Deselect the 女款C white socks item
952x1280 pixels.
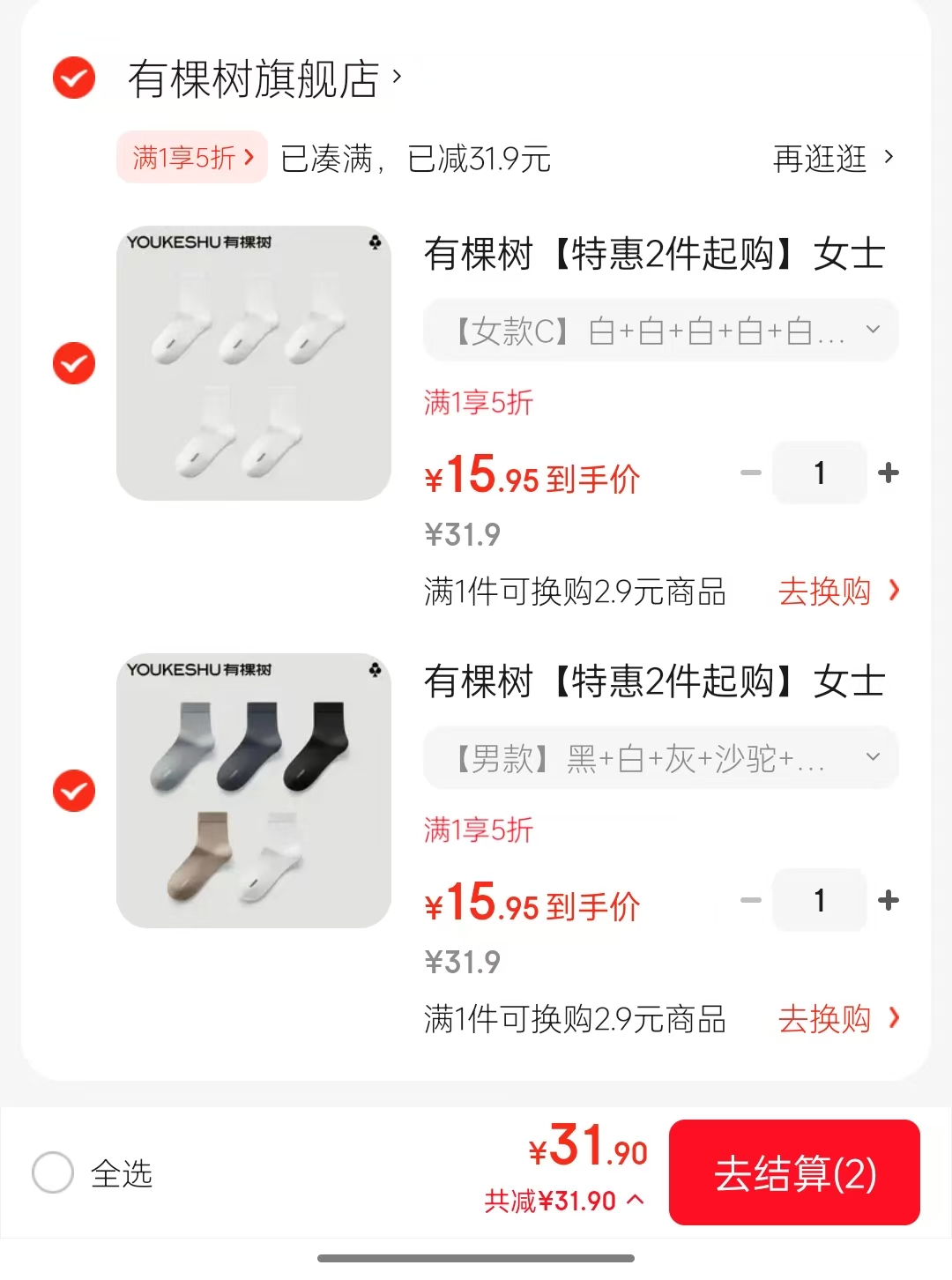(74, 363)
